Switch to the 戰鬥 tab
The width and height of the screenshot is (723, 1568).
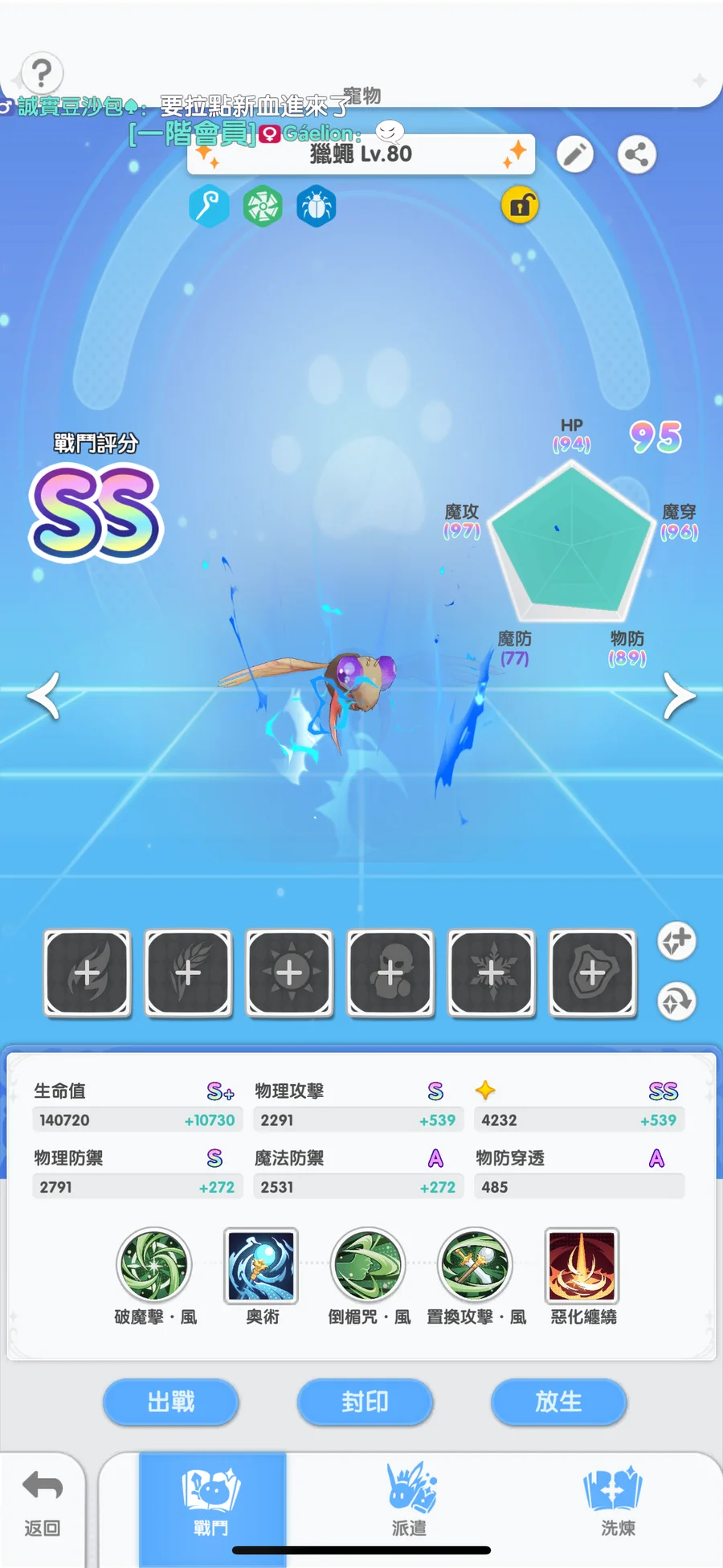click(212, 1501)
